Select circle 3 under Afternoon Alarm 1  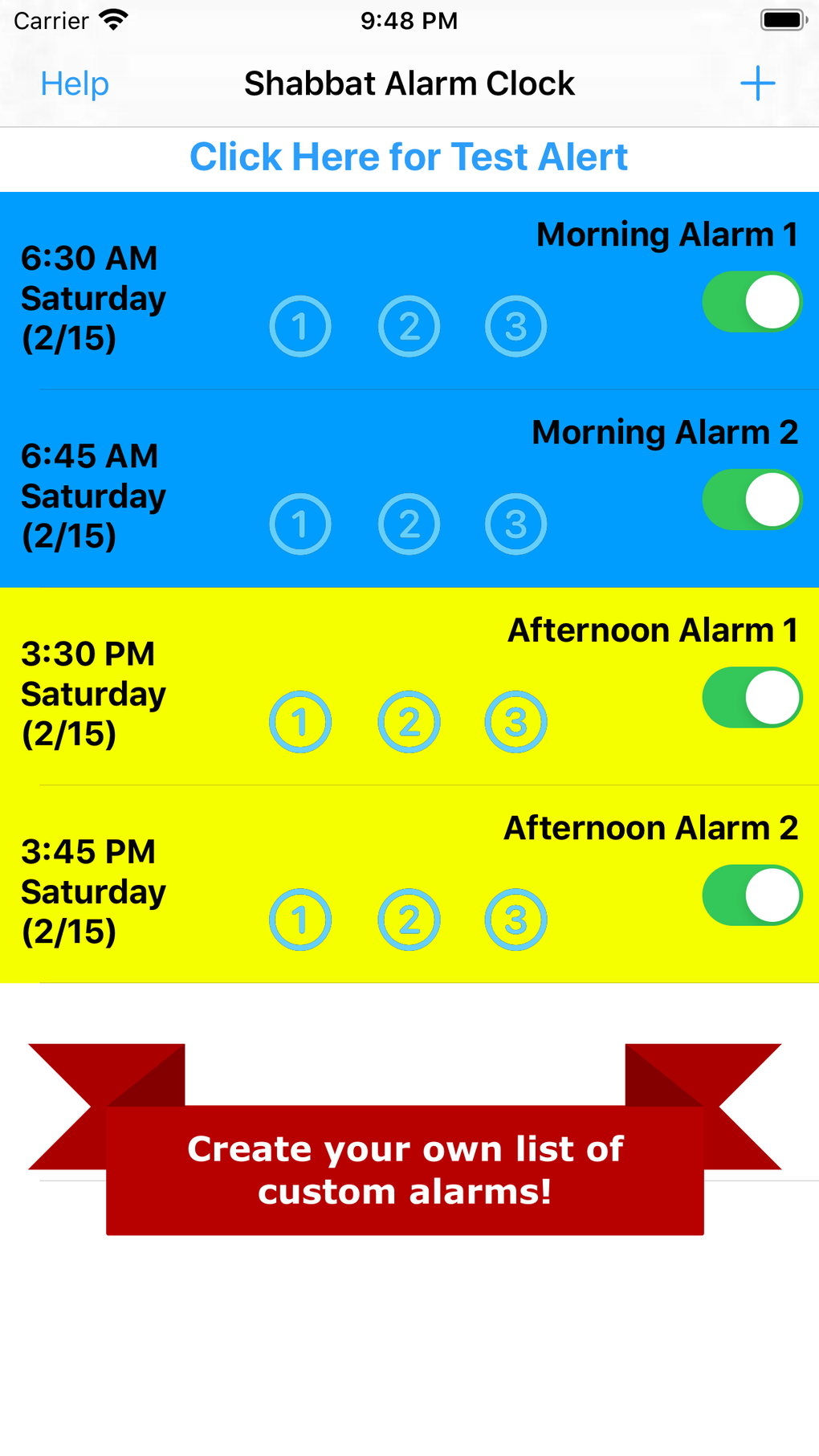516,722
